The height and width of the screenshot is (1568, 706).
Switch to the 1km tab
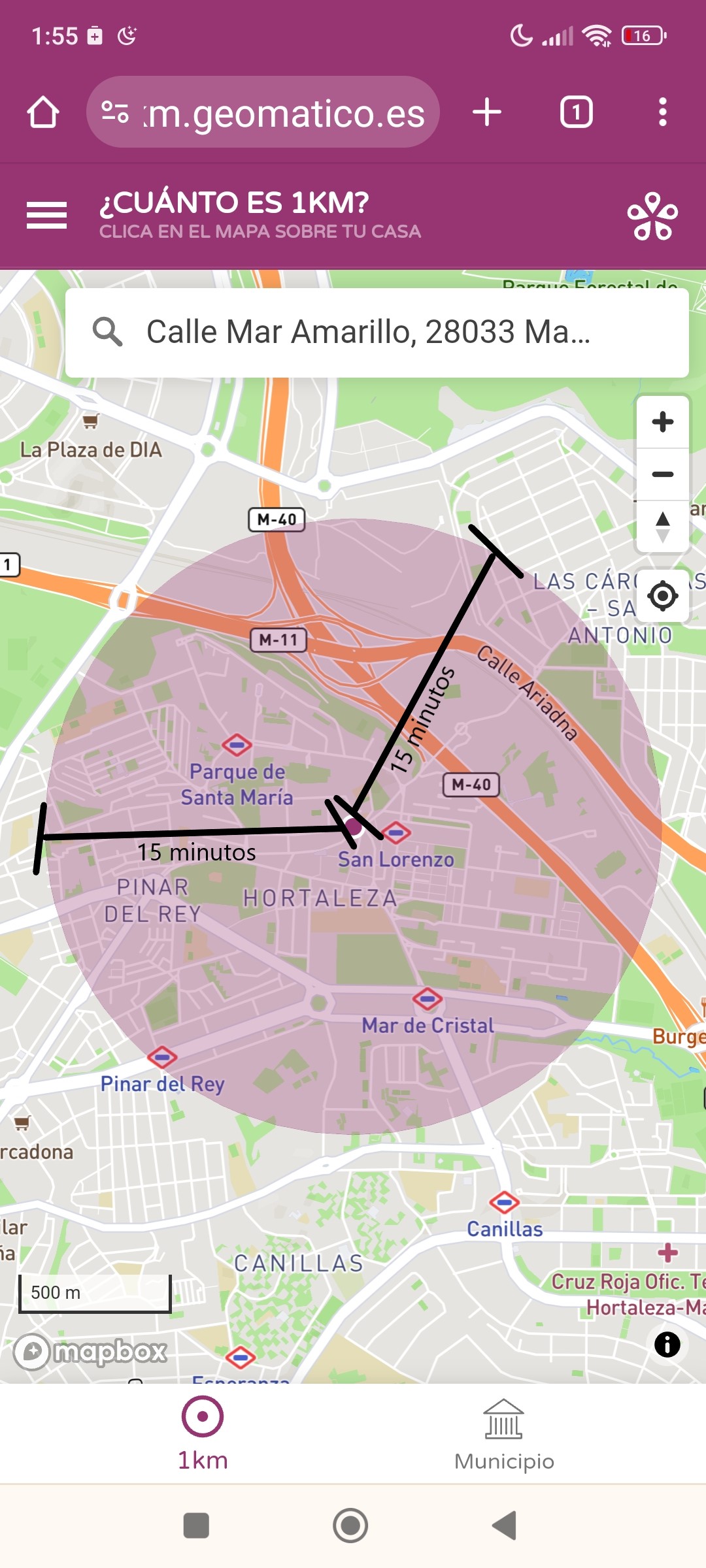pyautogui.click(x=203, y=1433)
